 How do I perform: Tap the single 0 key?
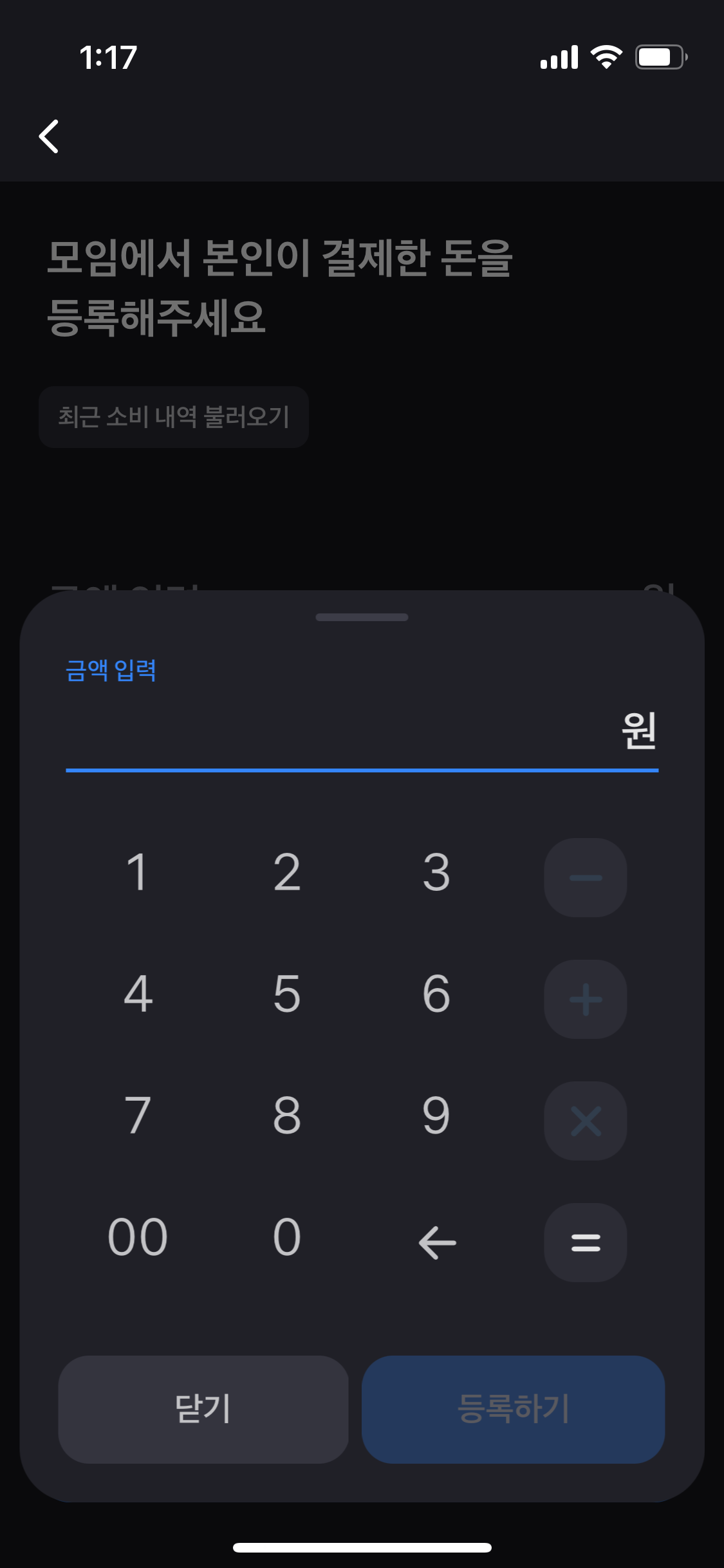(287, 1237)
